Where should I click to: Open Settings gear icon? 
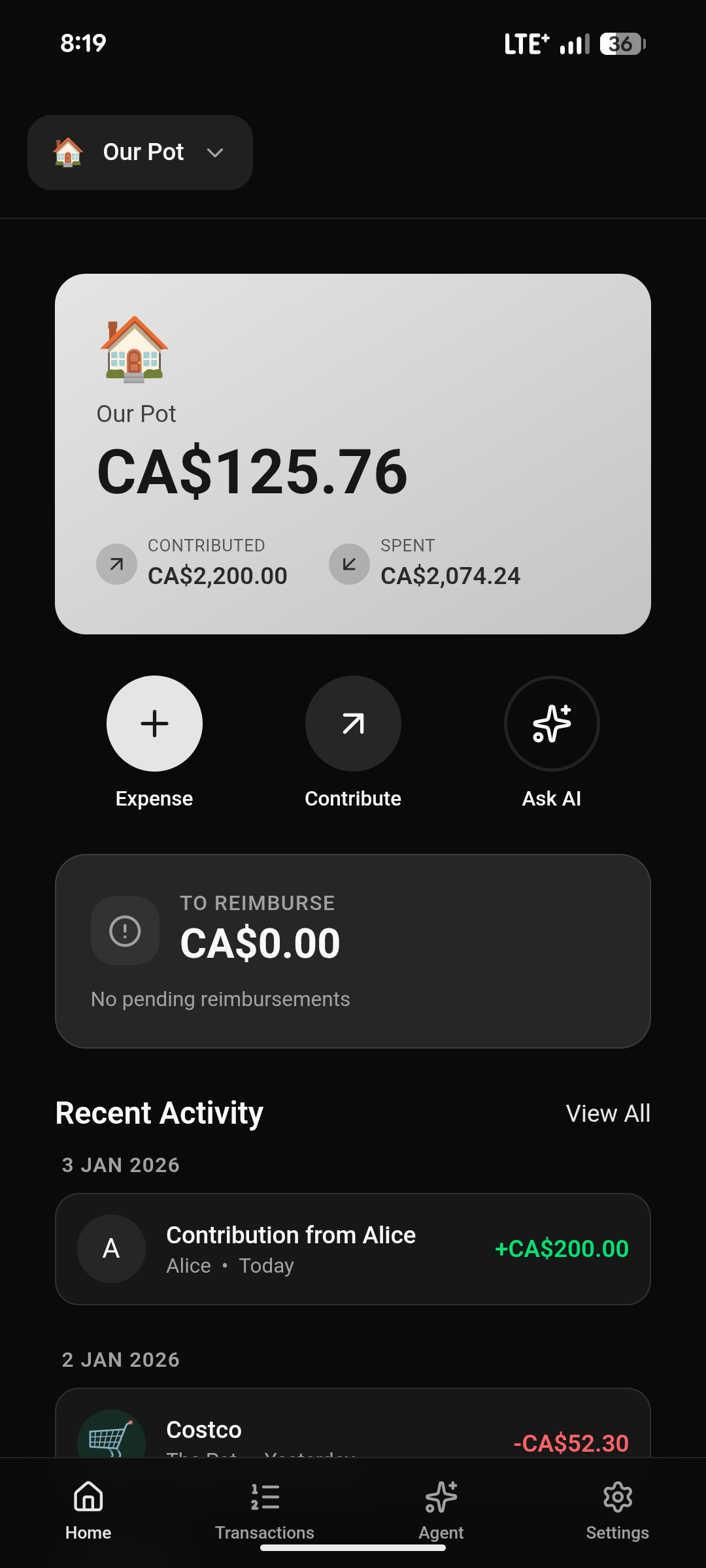pos(617,1497)
